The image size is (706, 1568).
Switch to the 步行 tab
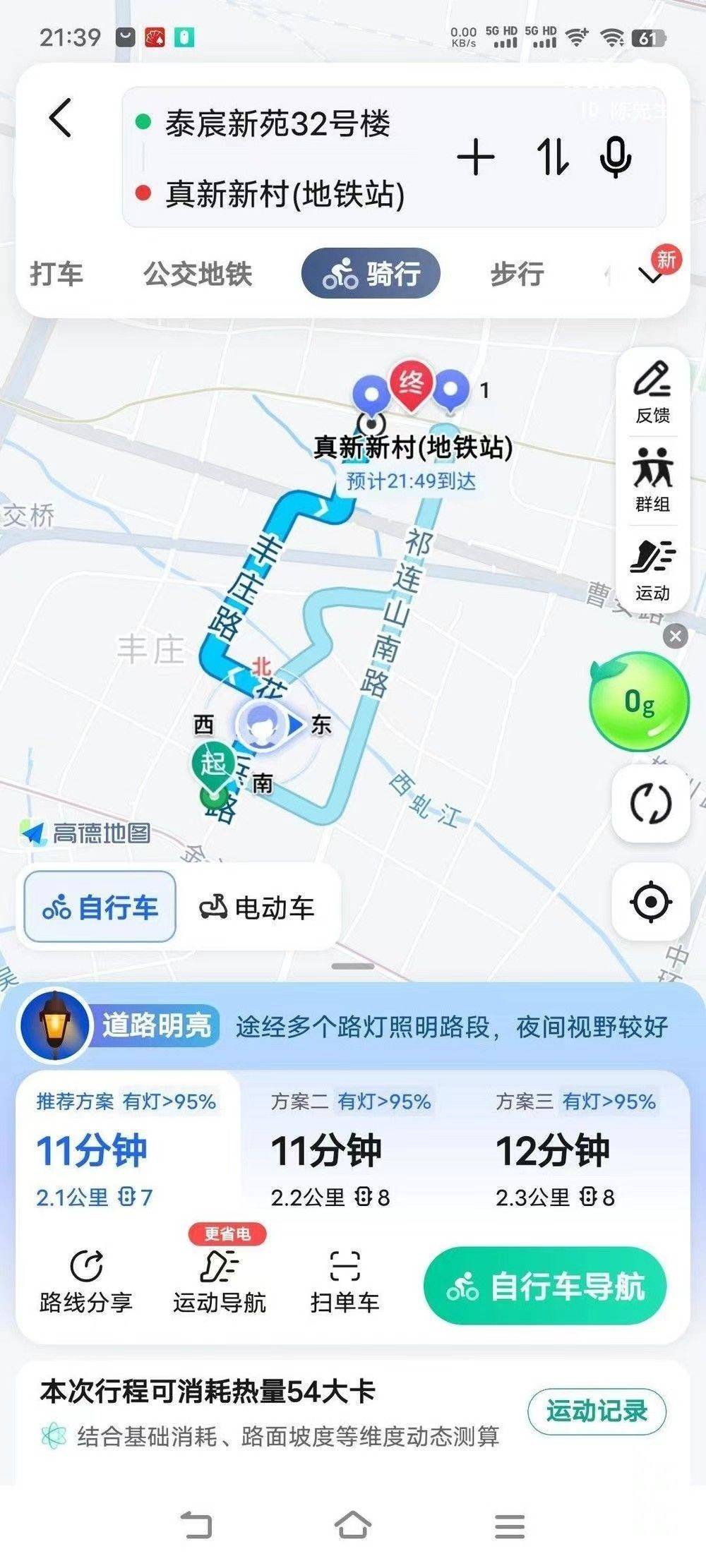pos(517,274)
